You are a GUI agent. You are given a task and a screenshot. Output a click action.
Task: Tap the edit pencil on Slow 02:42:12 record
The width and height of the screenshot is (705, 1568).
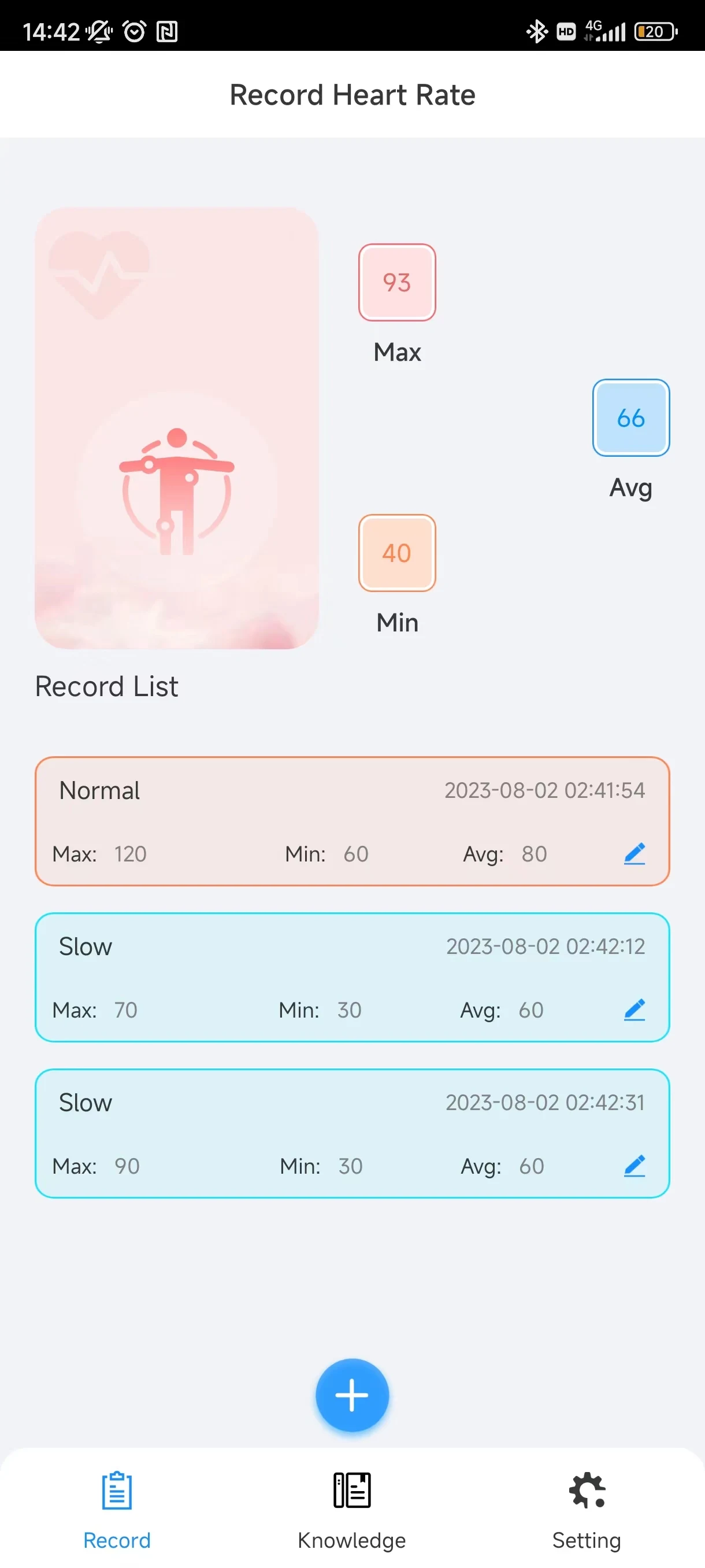[634, 1009]
